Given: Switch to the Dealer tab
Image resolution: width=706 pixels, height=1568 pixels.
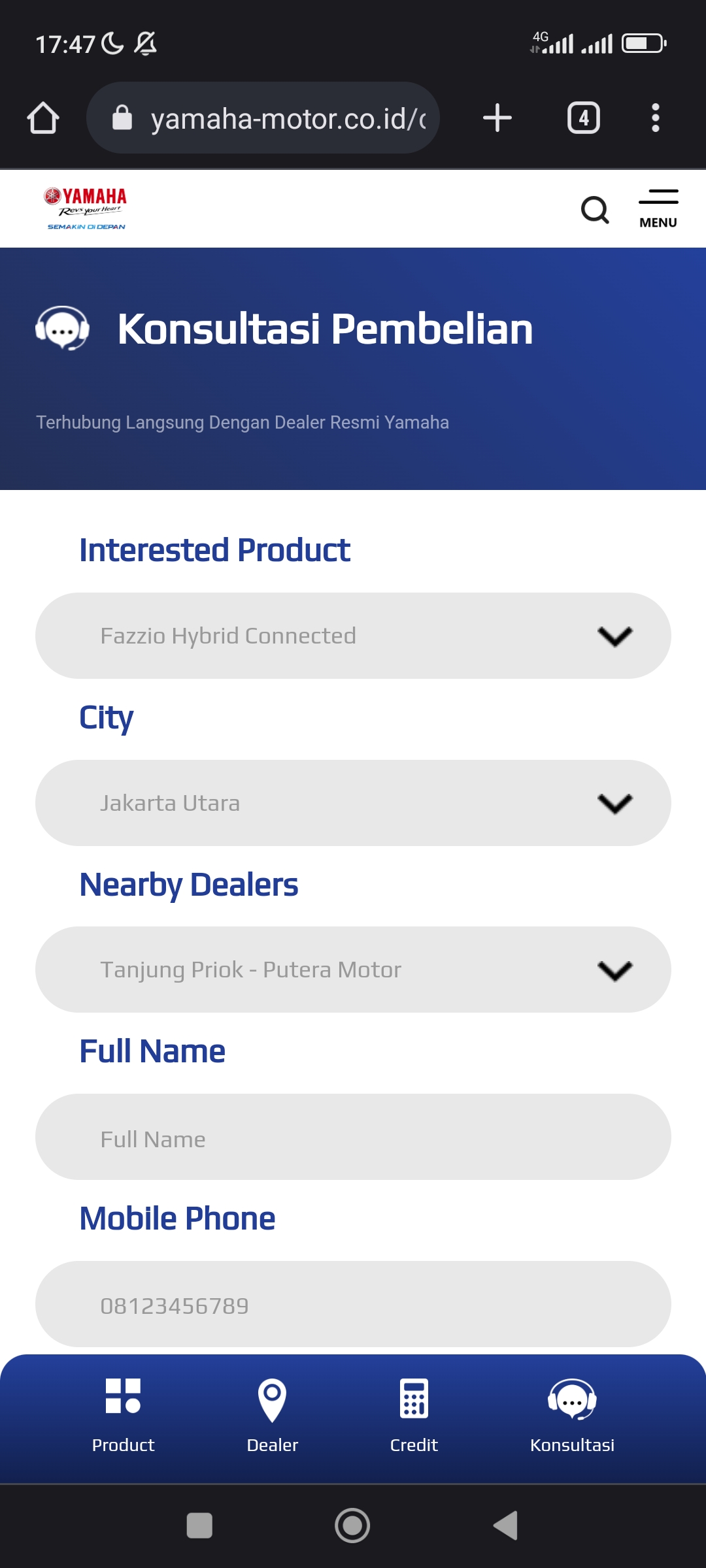Looking at the screenshot, I should point(272,1415).
